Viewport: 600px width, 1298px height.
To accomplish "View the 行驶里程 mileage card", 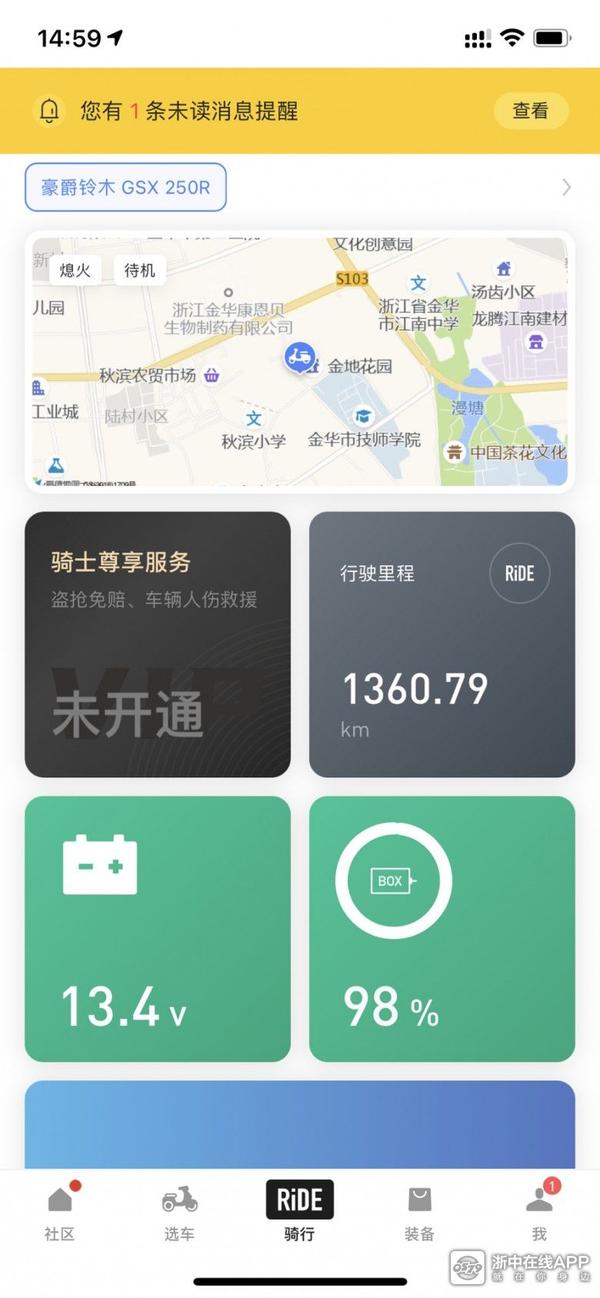I will click(442, 644).
